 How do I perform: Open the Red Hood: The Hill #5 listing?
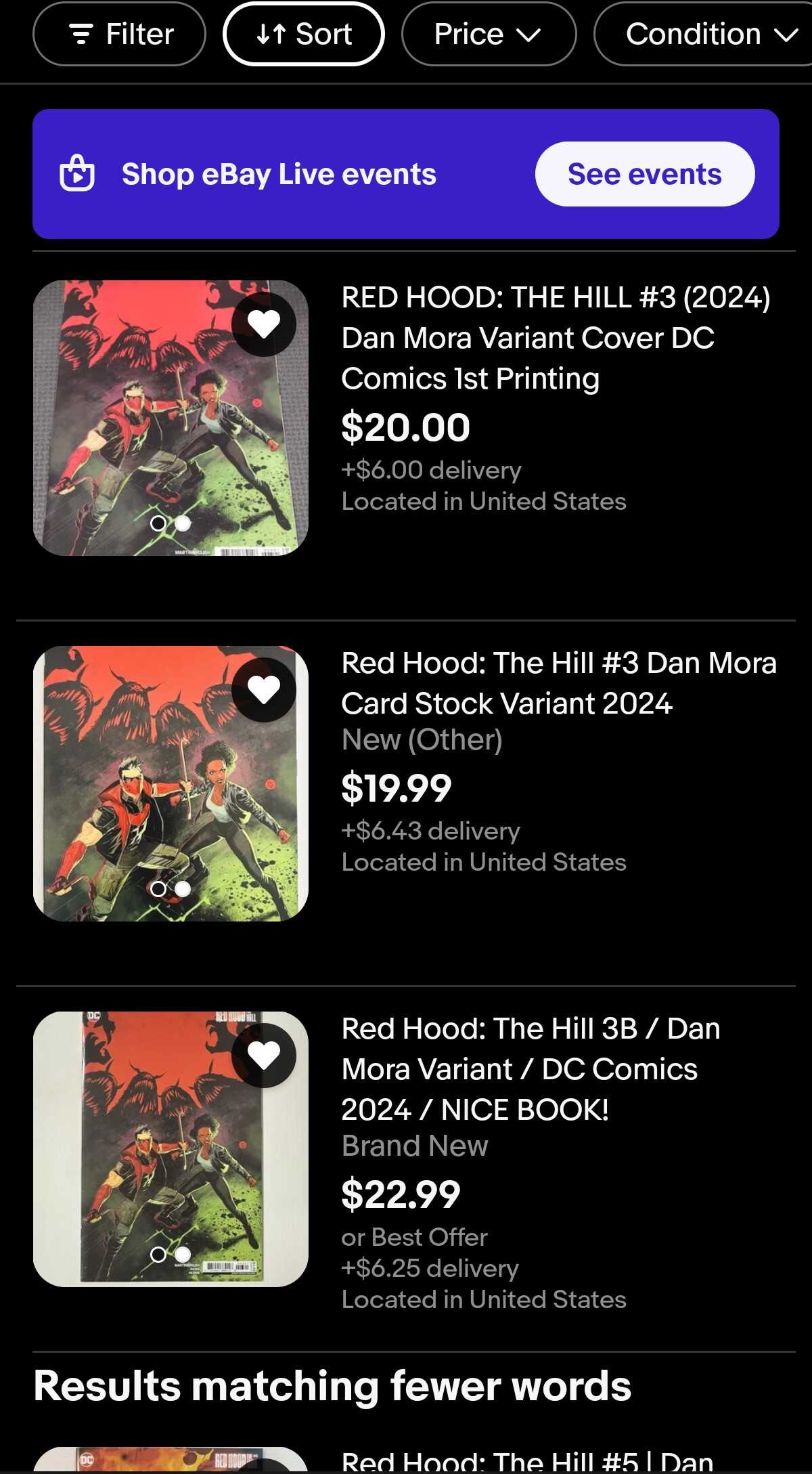coord(528,1461)
